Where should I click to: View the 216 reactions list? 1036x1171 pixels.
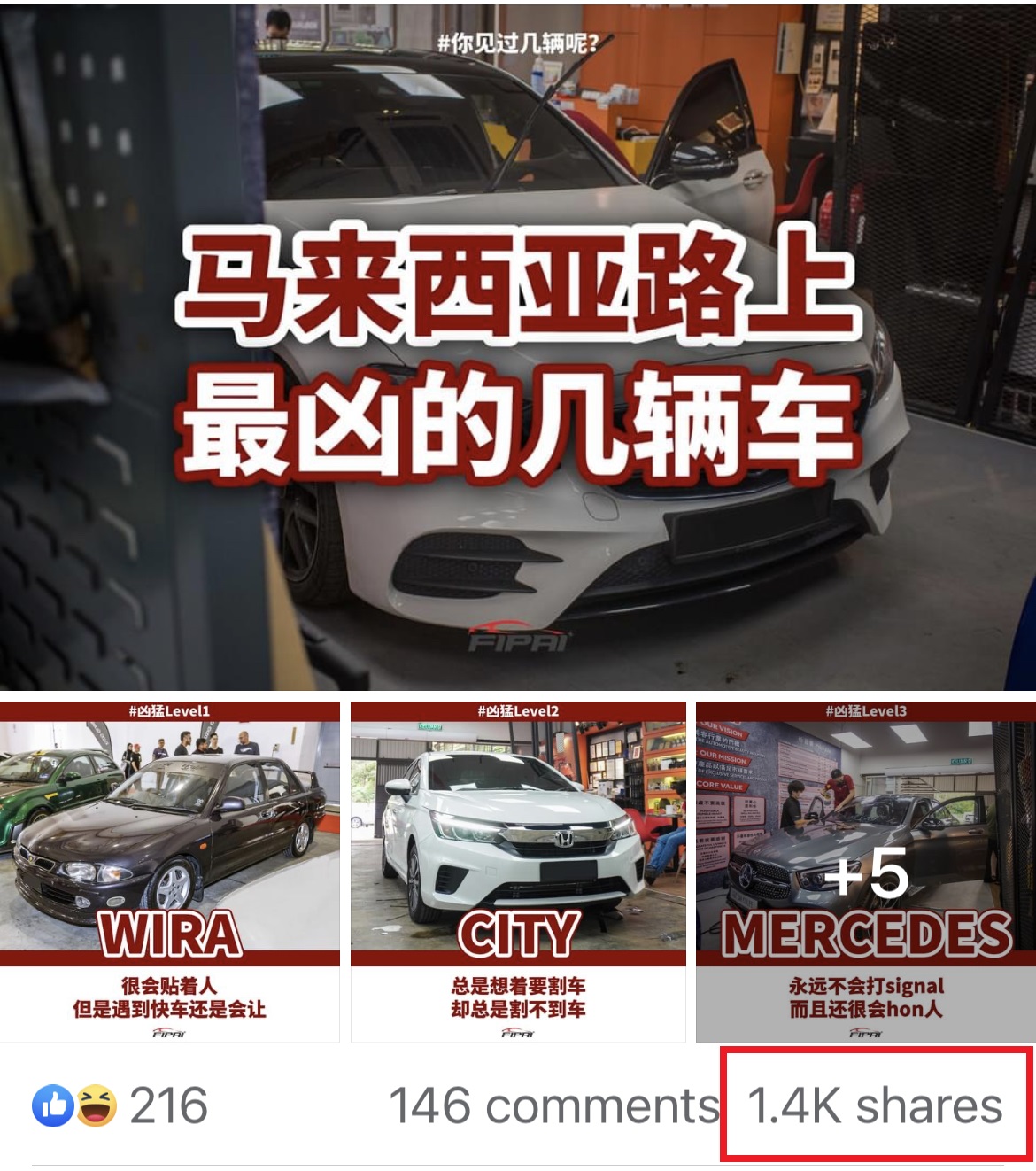point(120,1105)
